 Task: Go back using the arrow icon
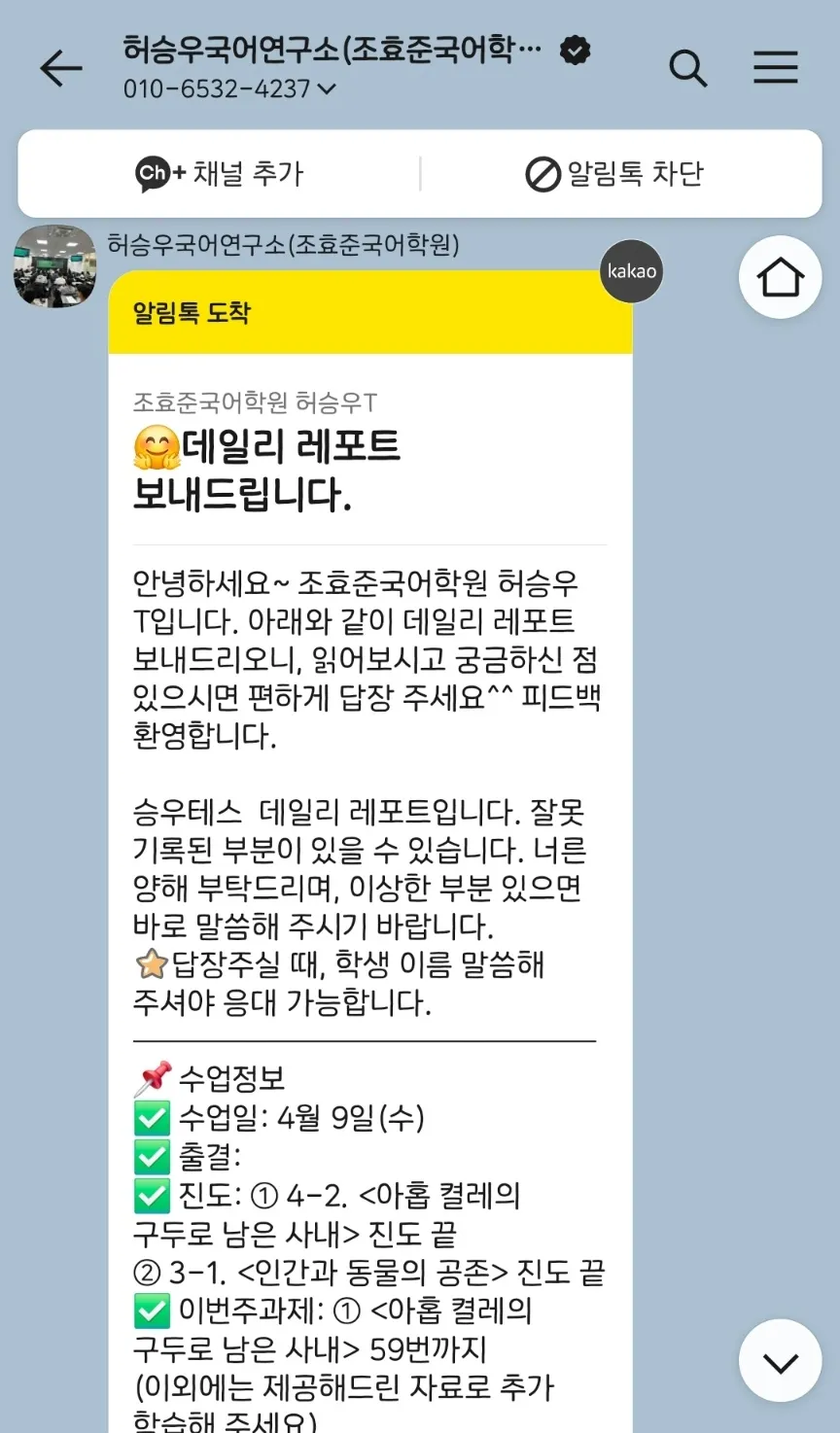coord(61,68)
